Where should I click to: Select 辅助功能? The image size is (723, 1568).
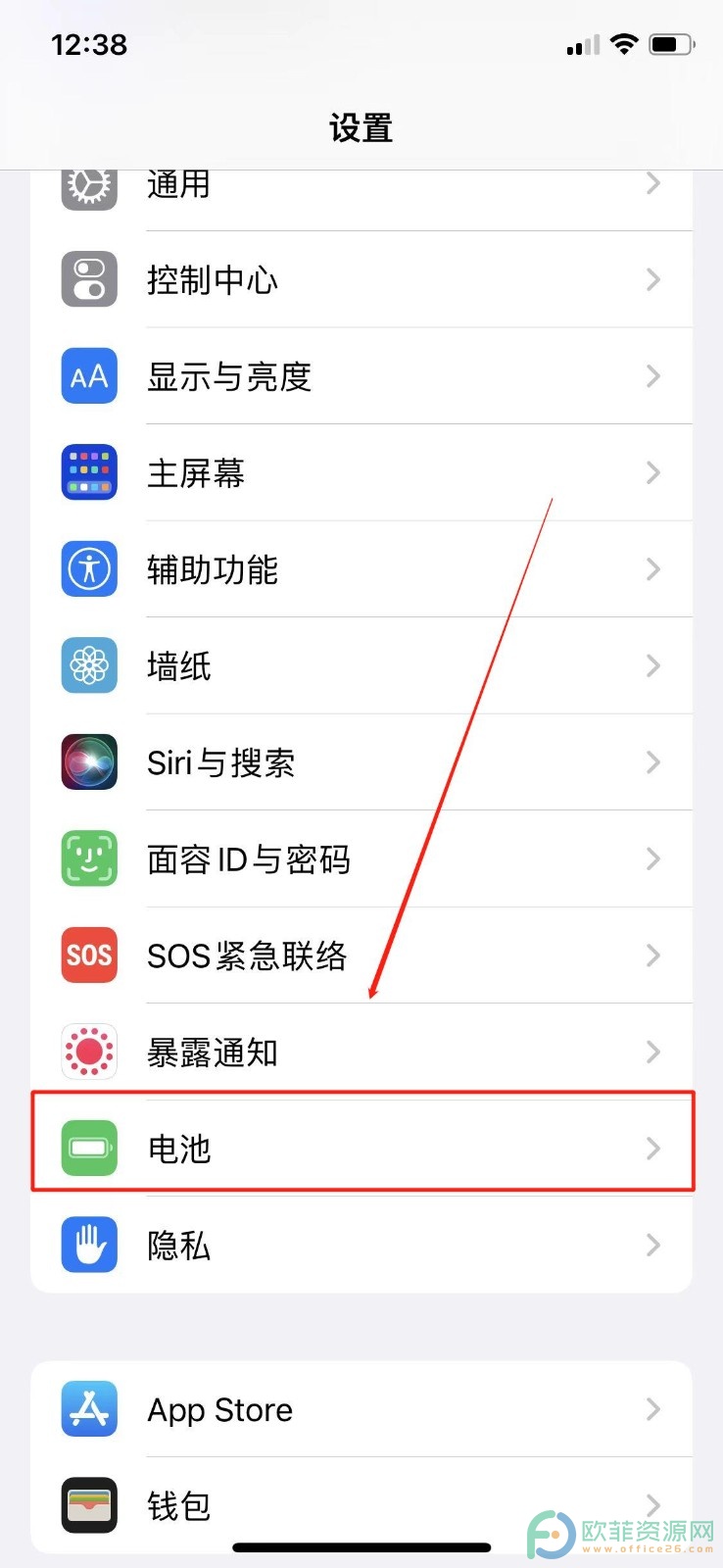click(x=361, y=569)
